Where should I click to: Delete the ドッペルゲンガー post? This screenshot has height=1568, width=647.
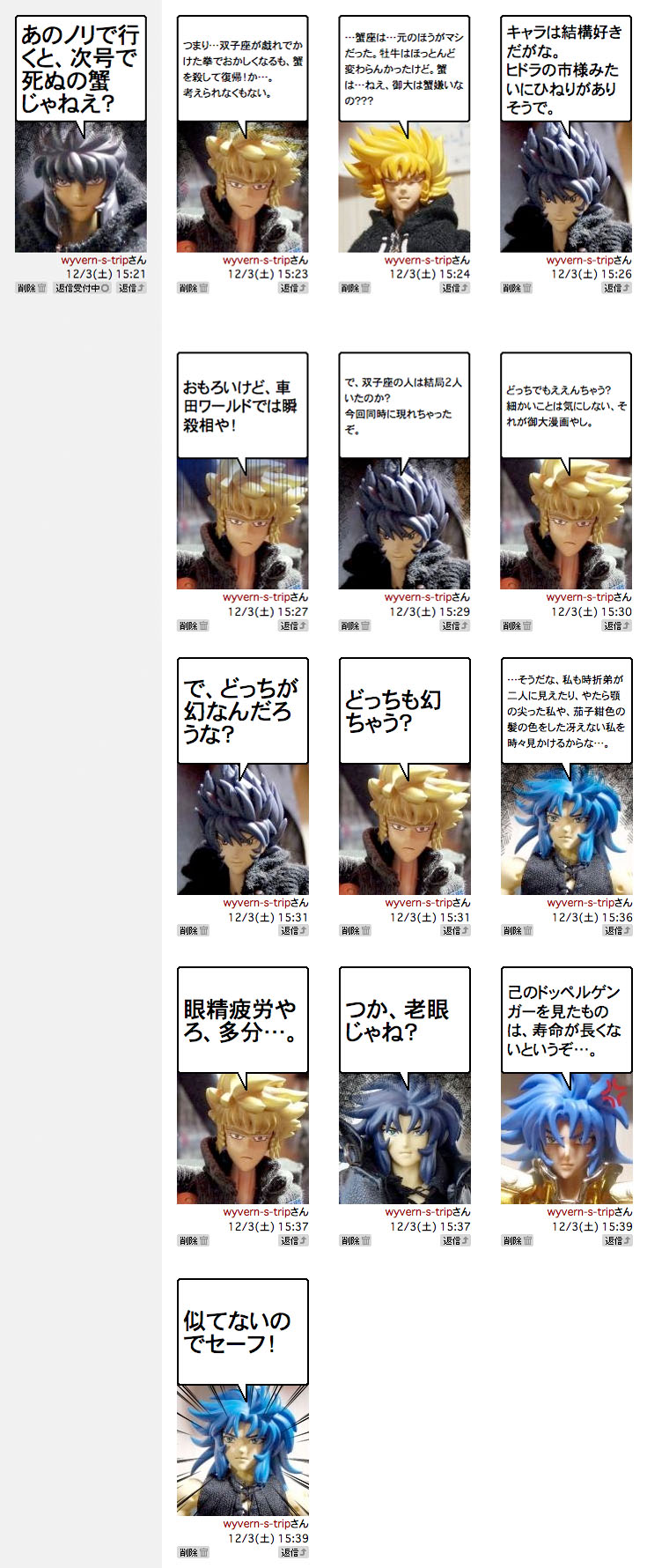[518, 1240]
